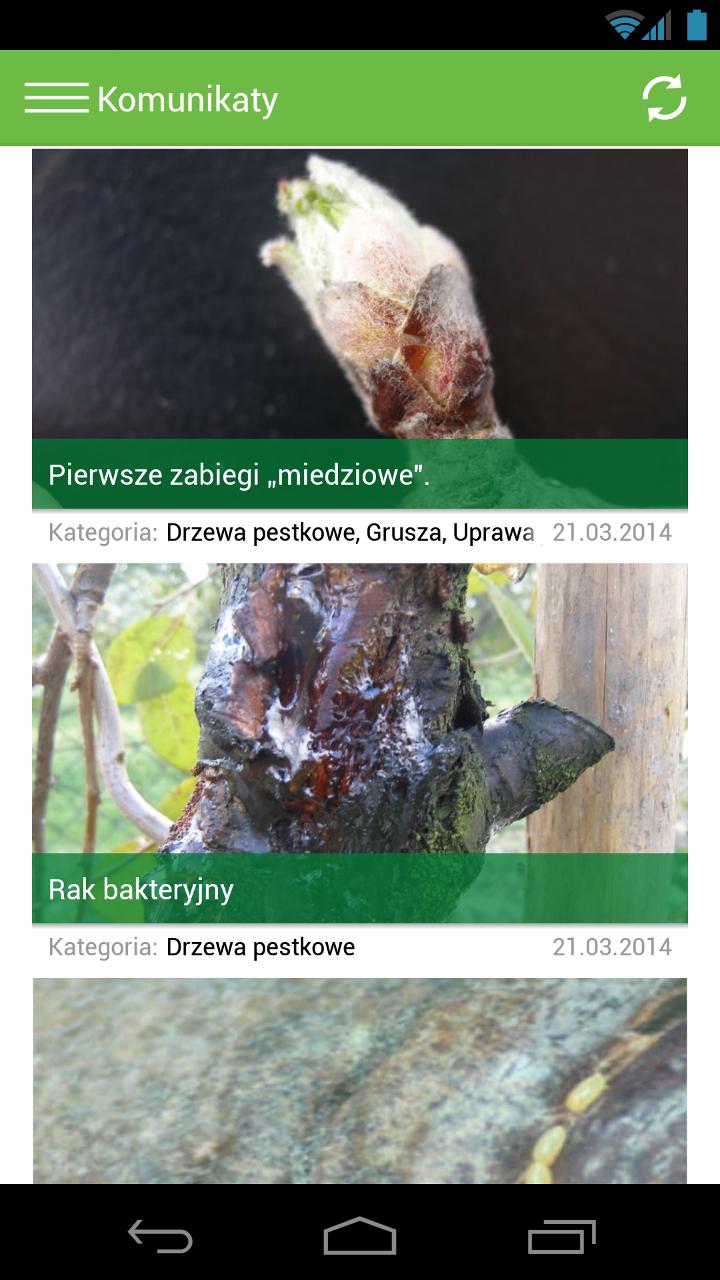
Task: Go back using the system back button
Action: (x=160, y=1237)
